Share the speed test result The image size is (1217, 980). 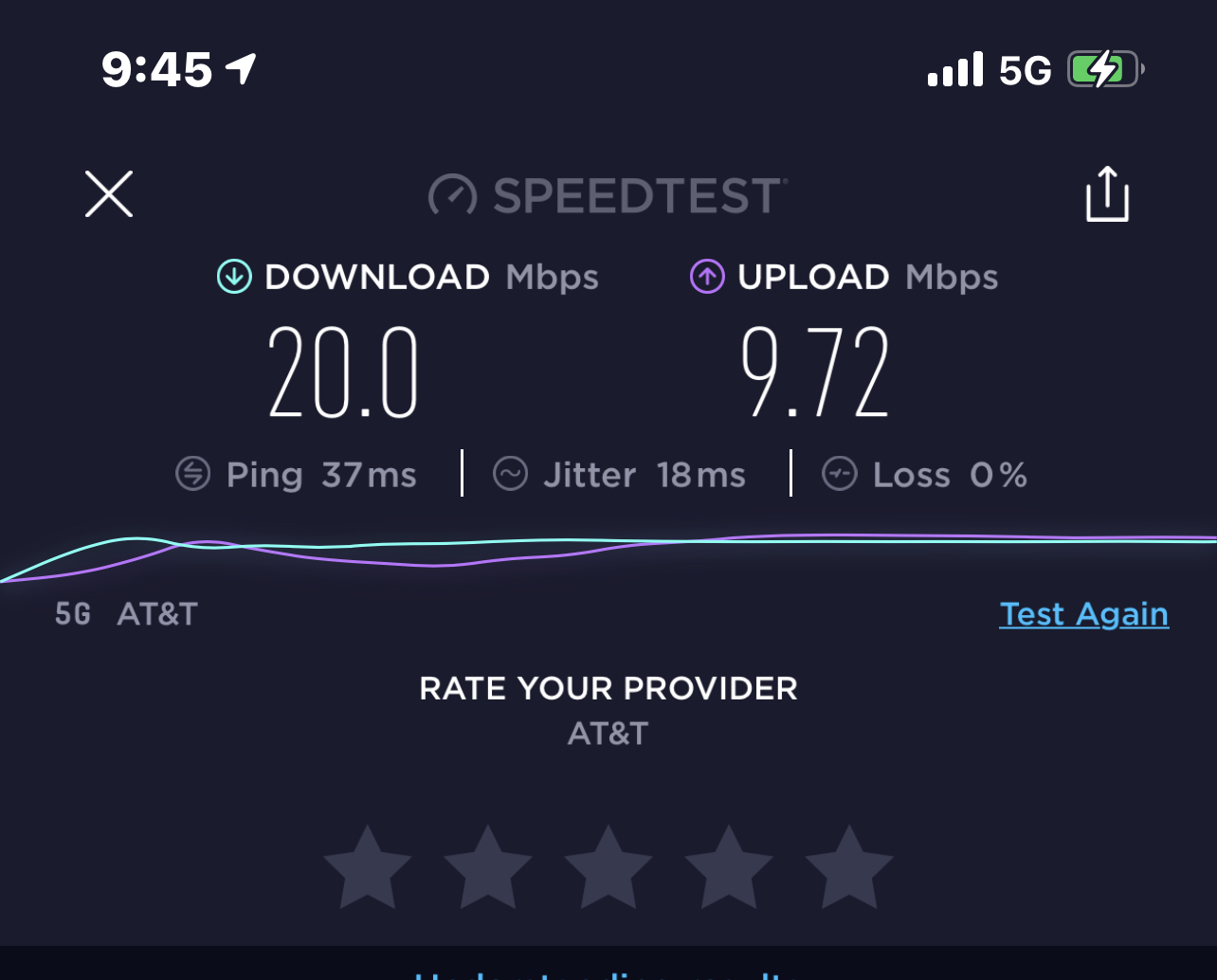[x=1106, y=194]
